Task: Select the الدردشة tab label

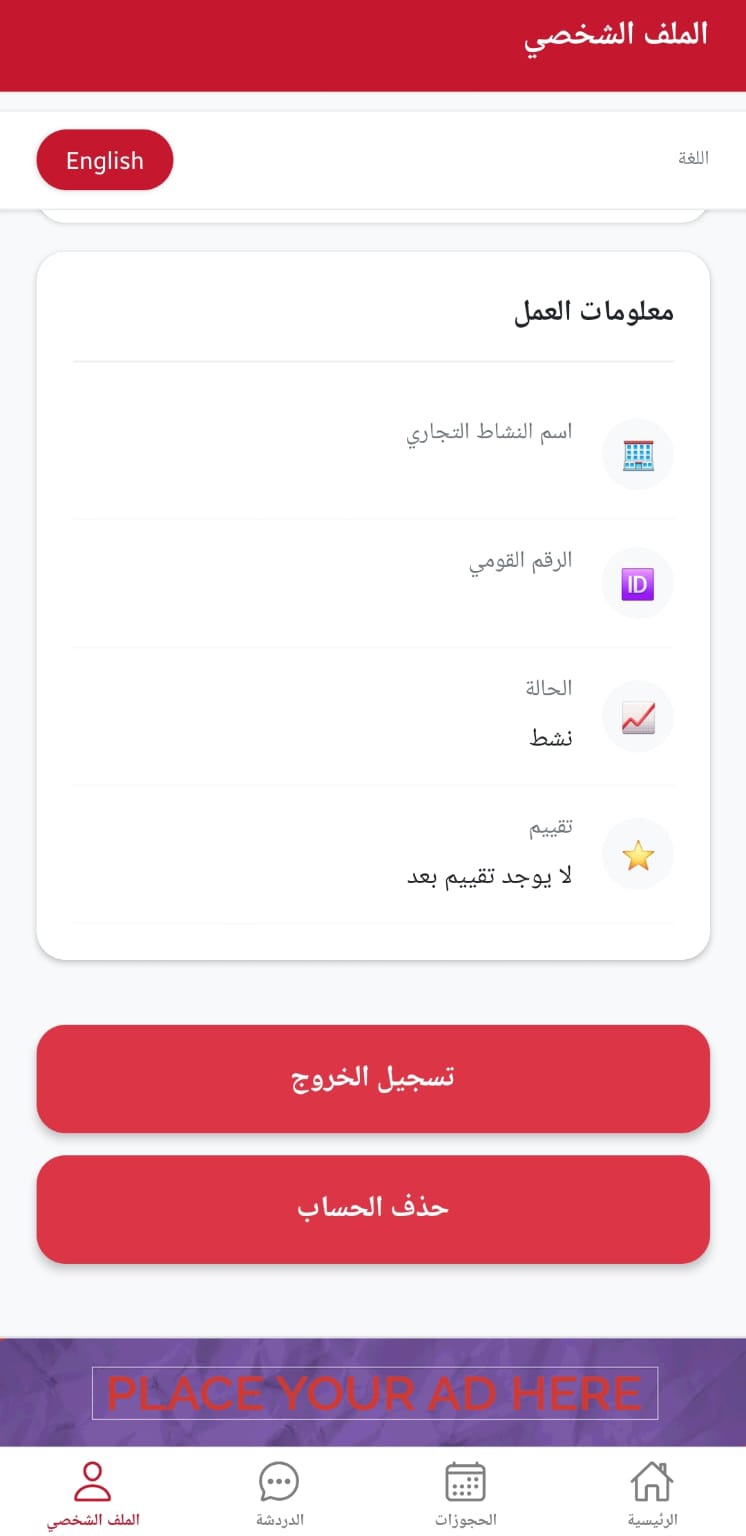Action: pyautogui.click(x=278, y=1518)
